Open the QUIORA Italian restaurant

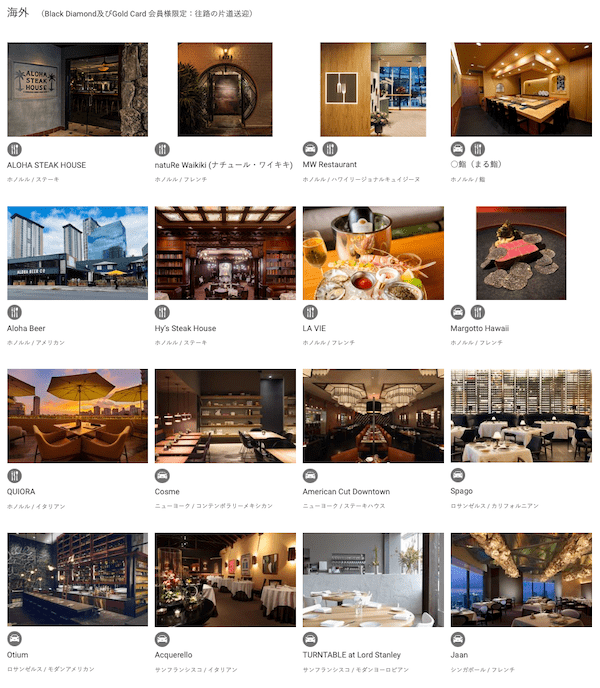77,416
